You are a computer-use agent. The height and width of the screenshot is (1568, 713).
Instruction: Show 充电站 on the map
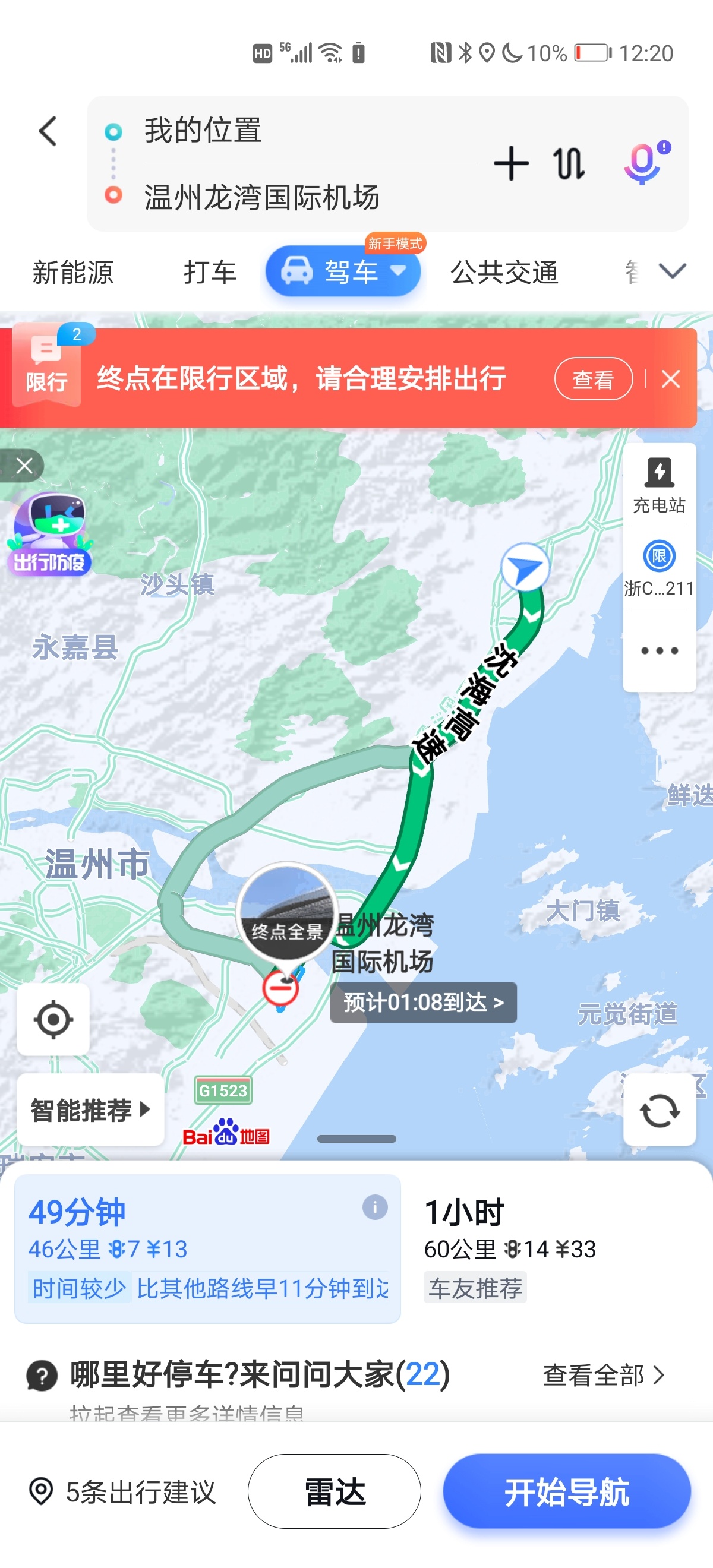point(659,485)
